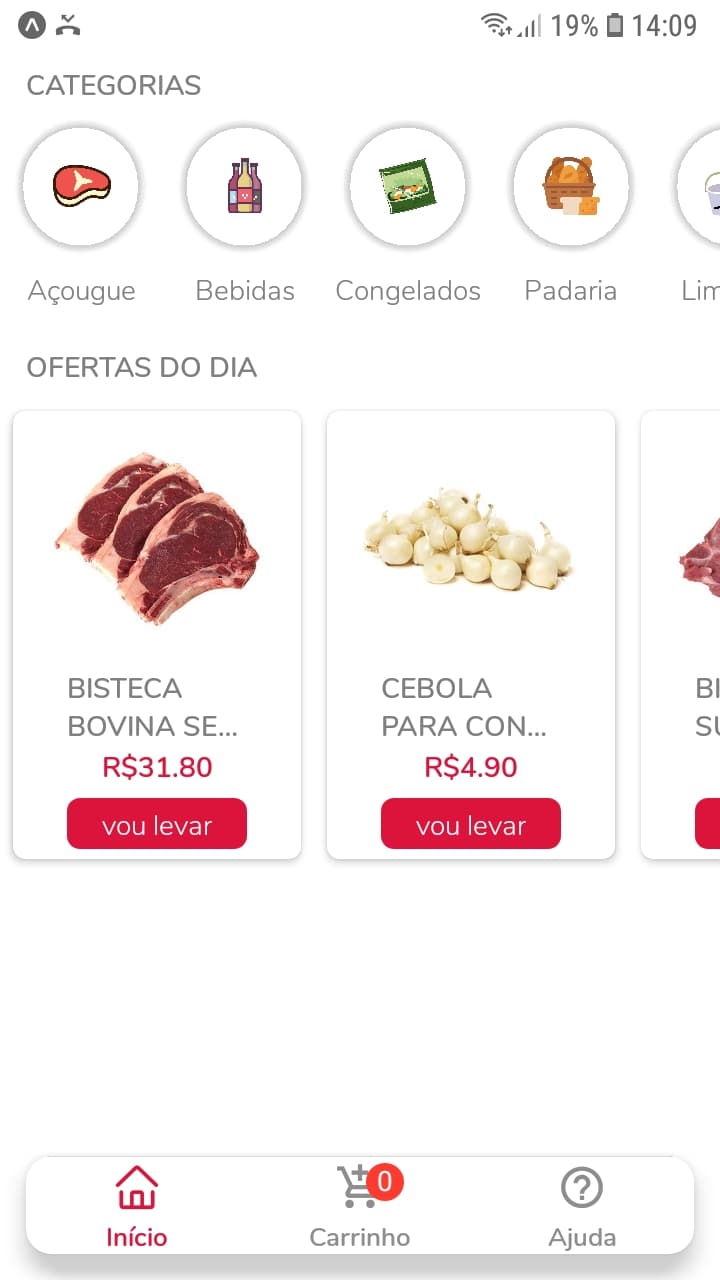Open the Ajuda tab
Image resolution: width=720 pixels, height=1280 pixels.
(x=582, y=1206)
